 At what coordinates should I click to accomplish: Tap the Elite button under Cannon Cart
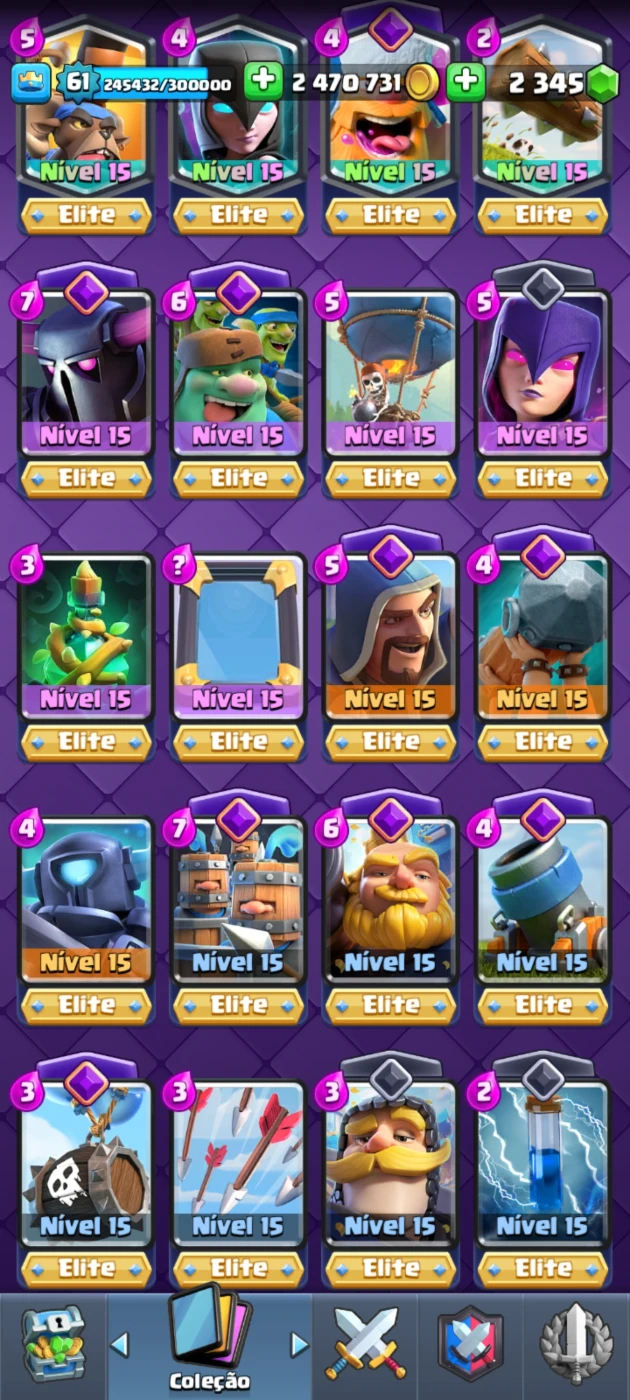pyautogui.click(x=542, y=1005)
